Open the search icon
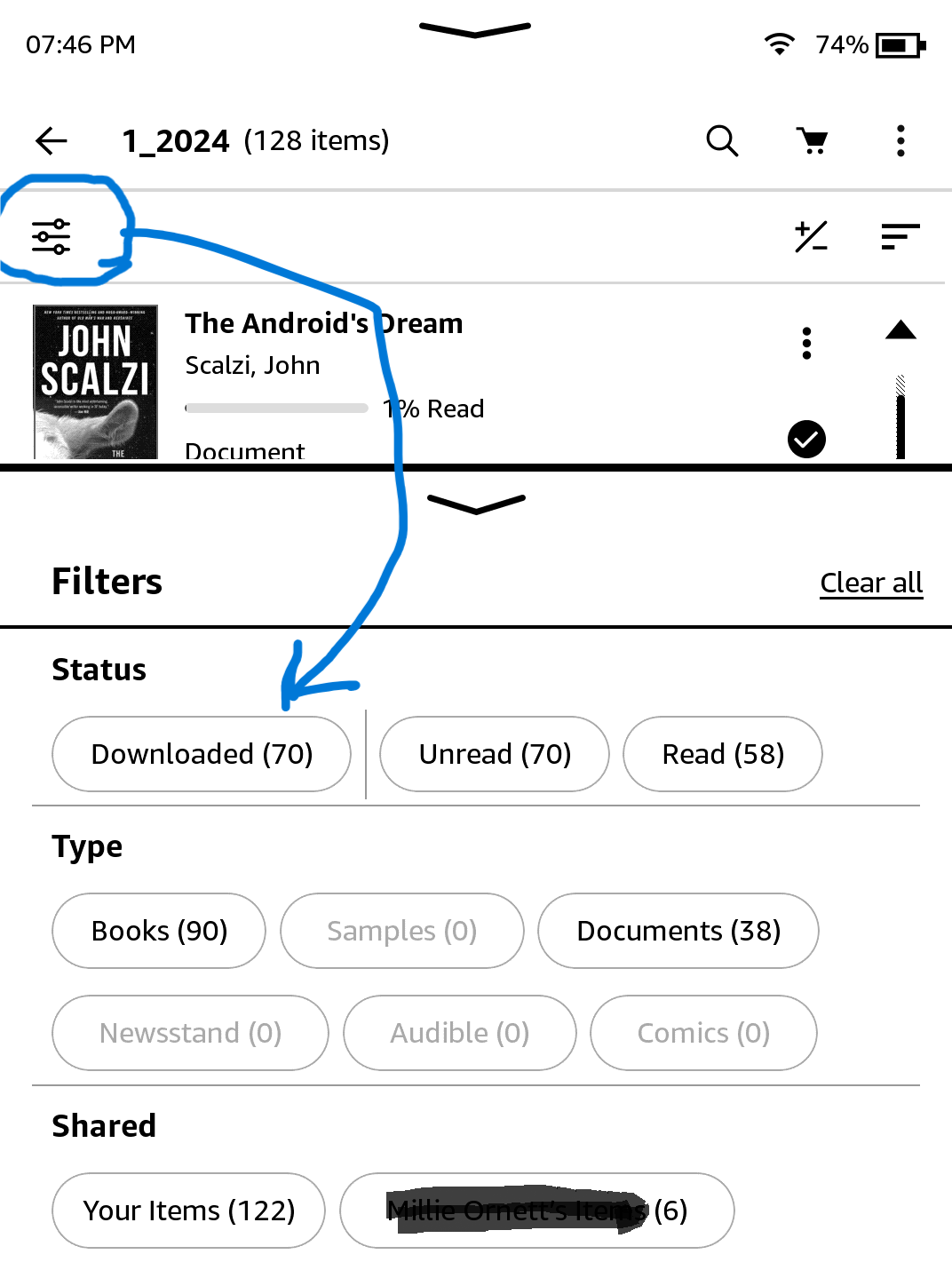The image size is (952, 1286). coord(722,140)
